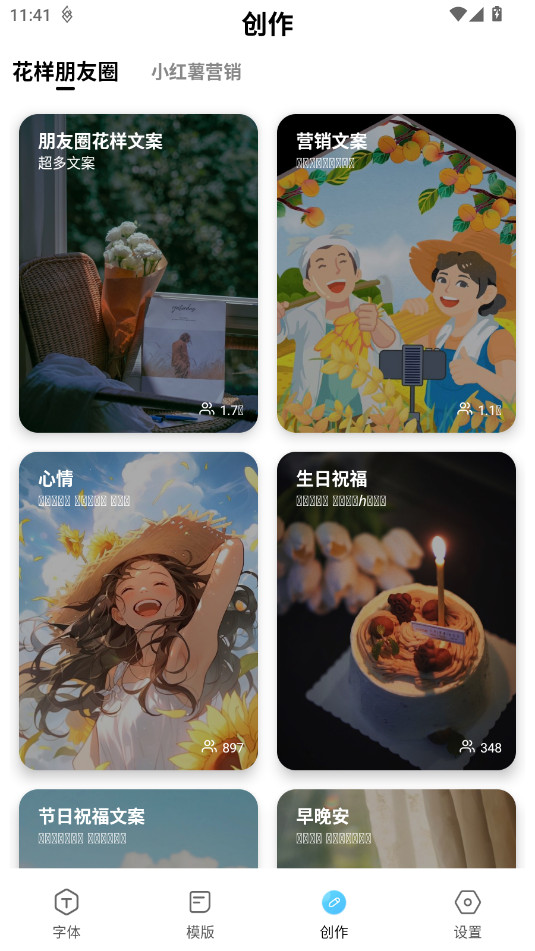Go to the 字体 tab

(67, 914)
